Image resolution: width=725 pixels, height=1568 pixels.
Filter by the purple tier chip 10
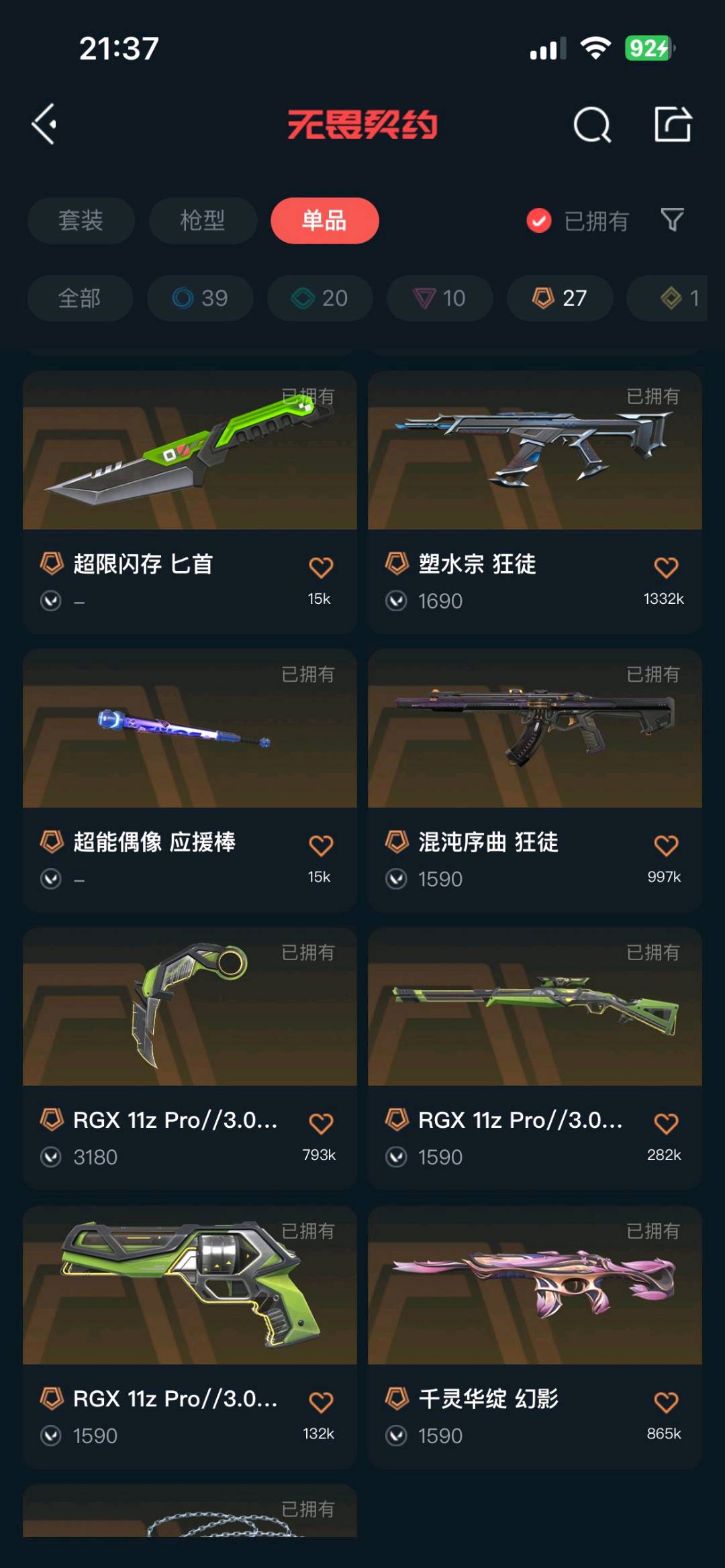(x=440, y=298)
